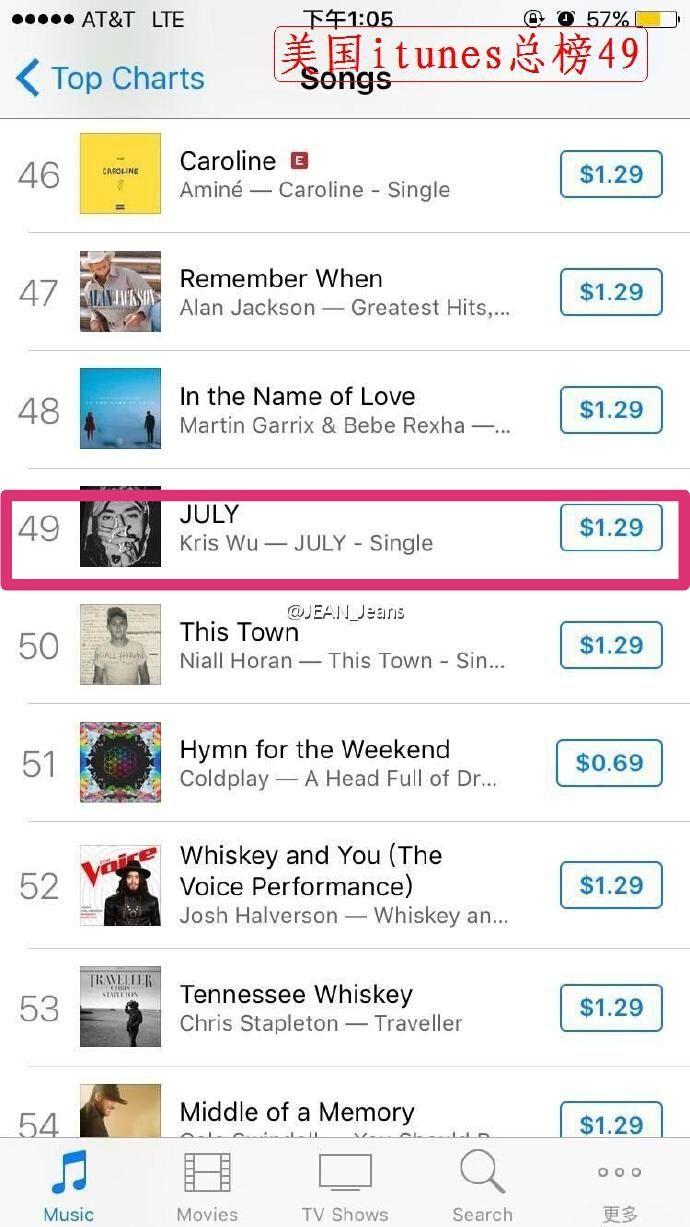Viewport: 690px width, 1227px height.
Task: Open the 更多 (More) tab
Action: click(620, 1187)
